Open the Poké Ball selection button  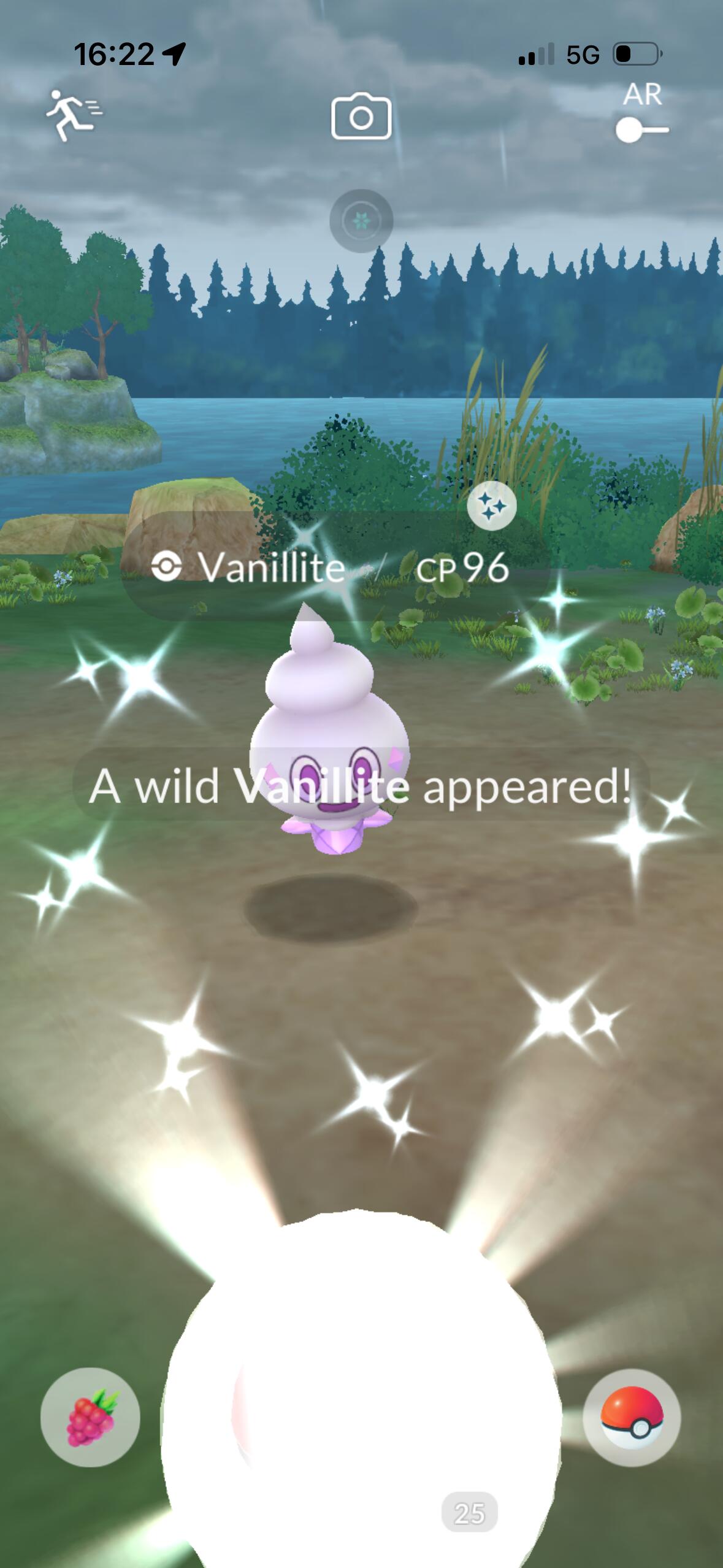click(632, 1418)
